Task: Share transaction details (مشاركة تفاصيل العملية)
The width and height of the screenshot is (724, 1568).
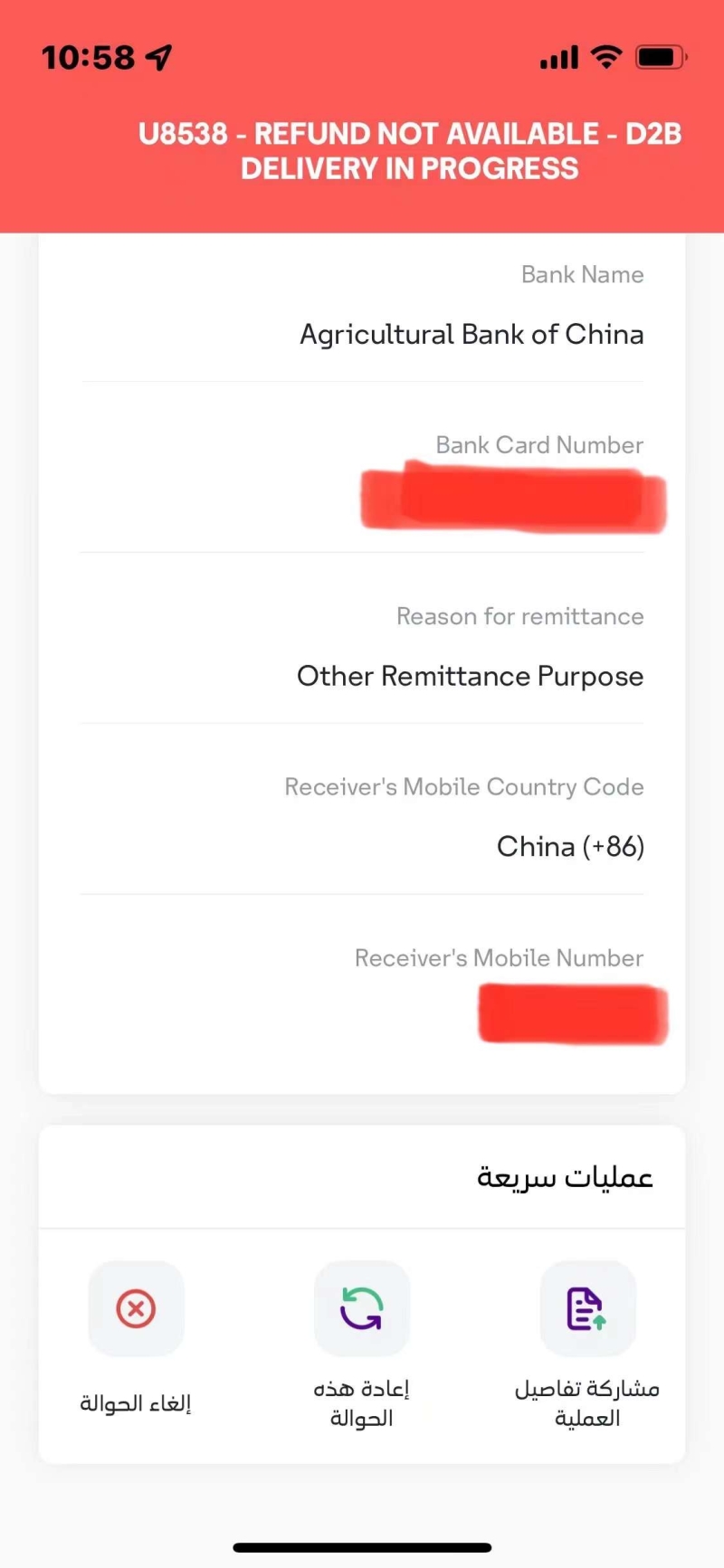Action: click(587, 1308)
